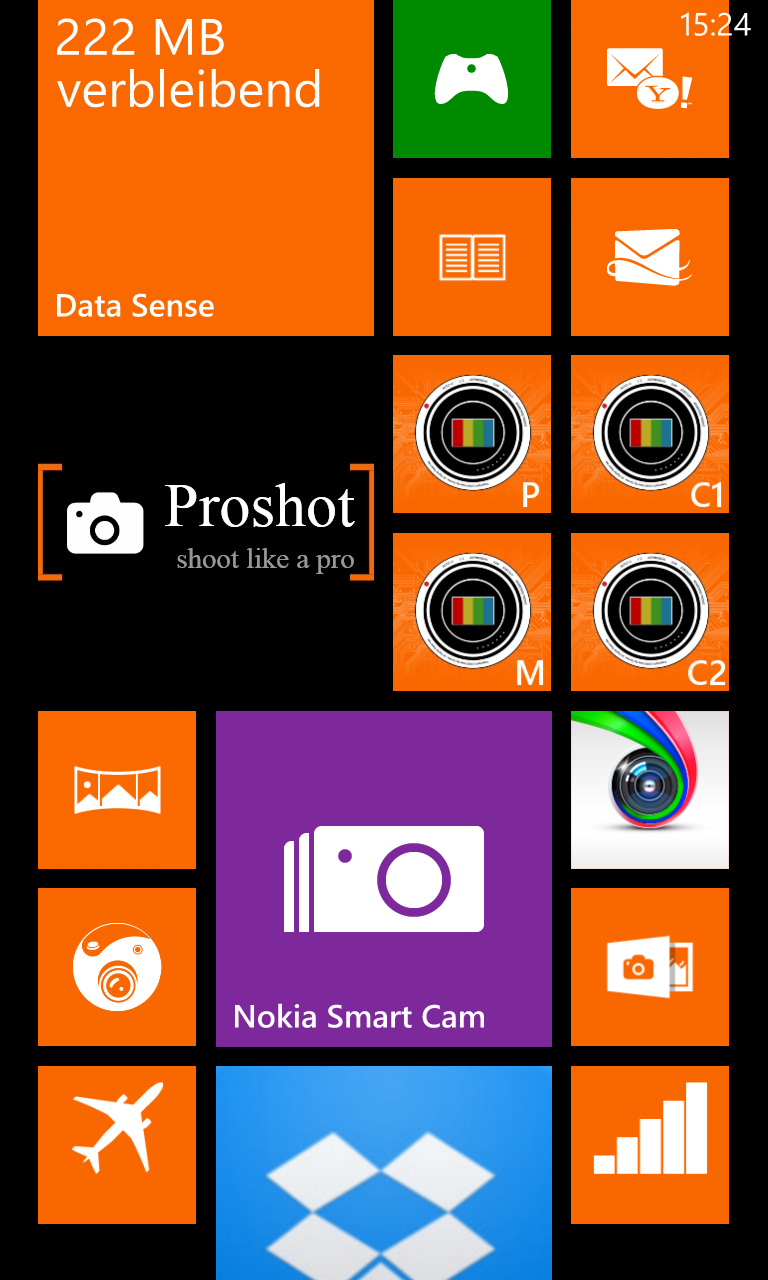
Task: Launch the Xbox Games tile
Action: pos(471,79)
